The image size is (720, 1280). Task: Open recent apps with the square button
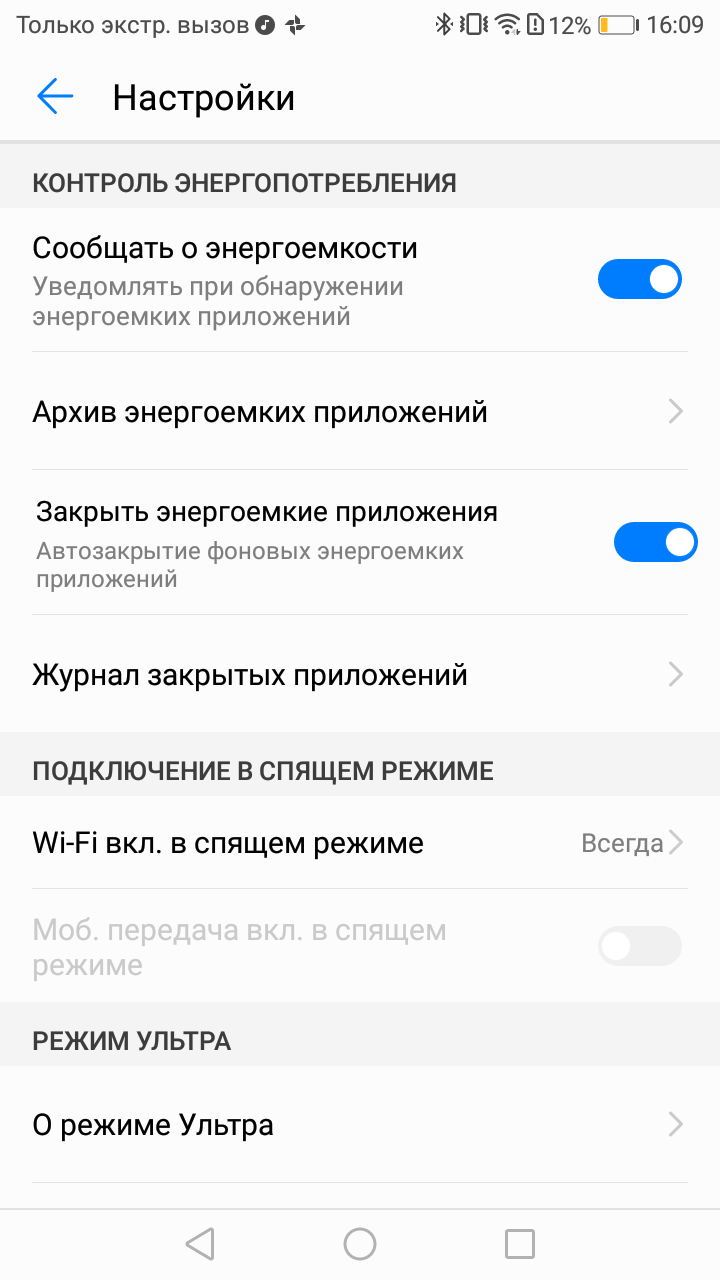pyautogui.click(x=520, y=1244)
